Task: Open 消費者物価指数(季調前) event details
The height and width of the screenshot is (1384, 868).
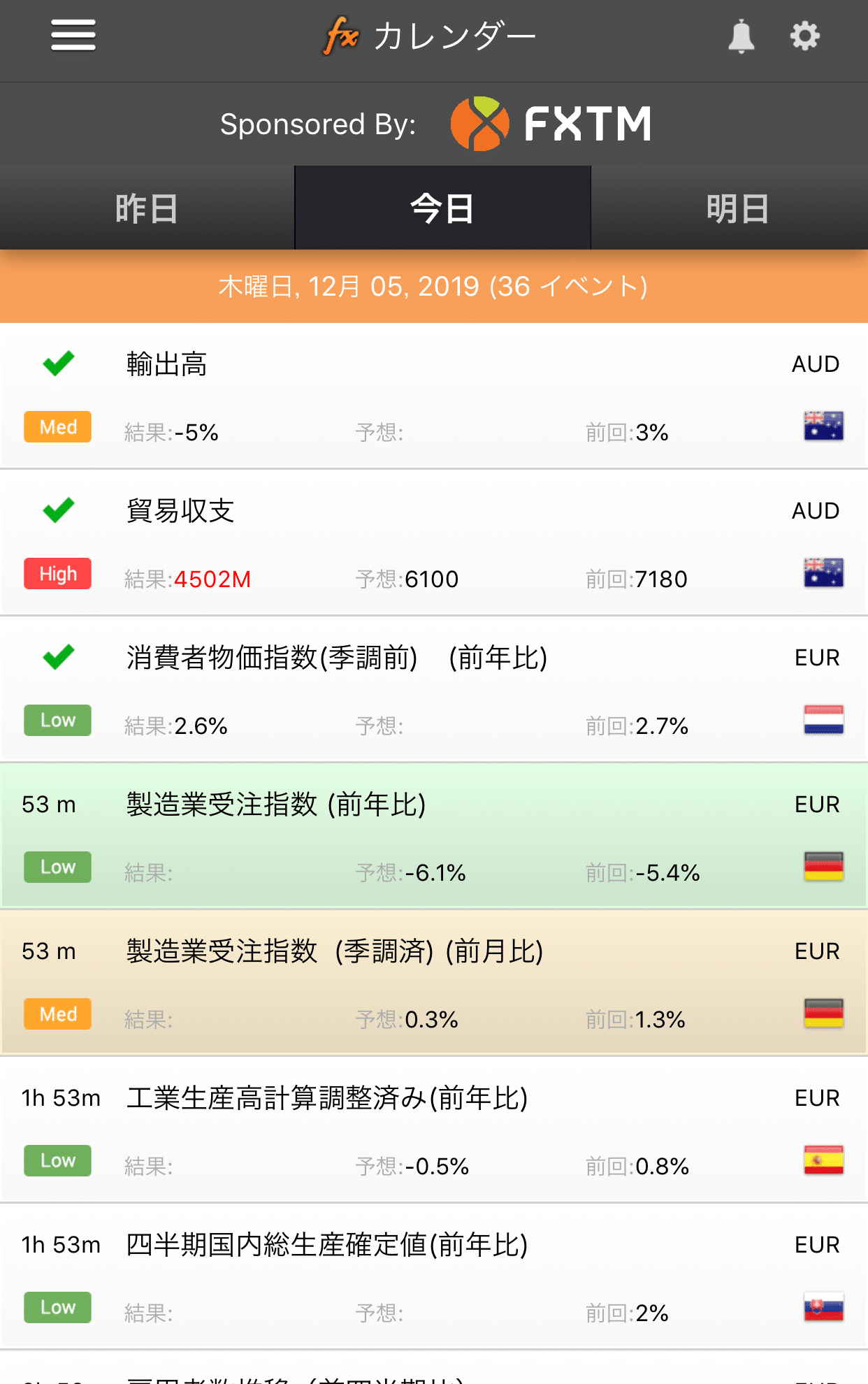Action: pos(434,689)
